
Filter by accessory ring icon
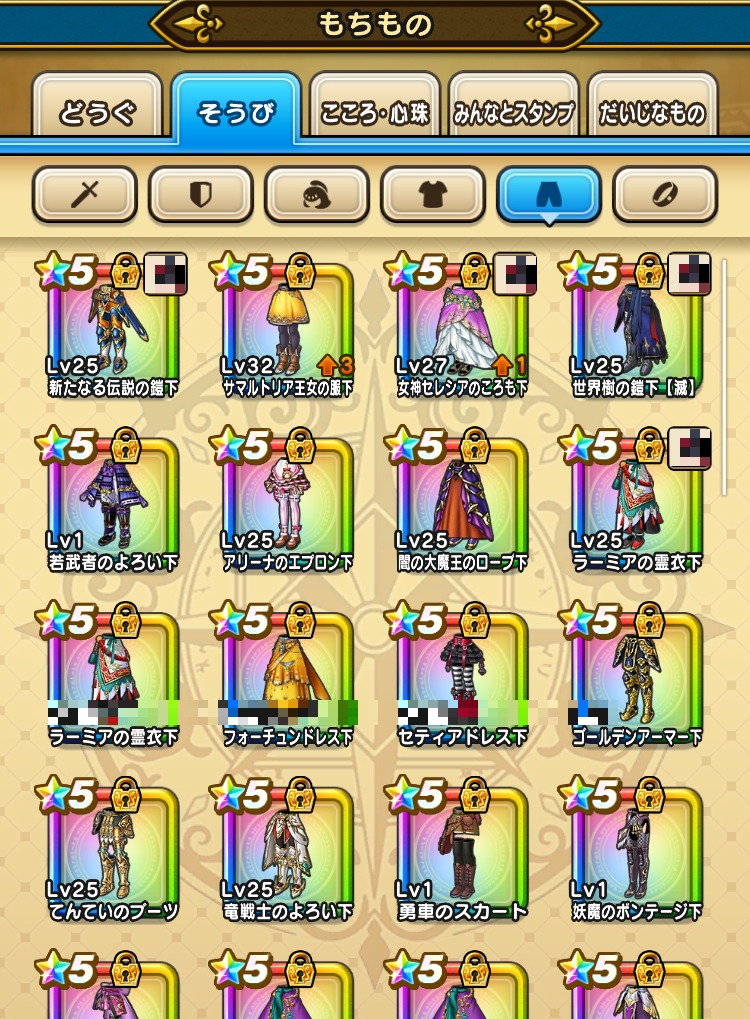click(x=665, y=194)
